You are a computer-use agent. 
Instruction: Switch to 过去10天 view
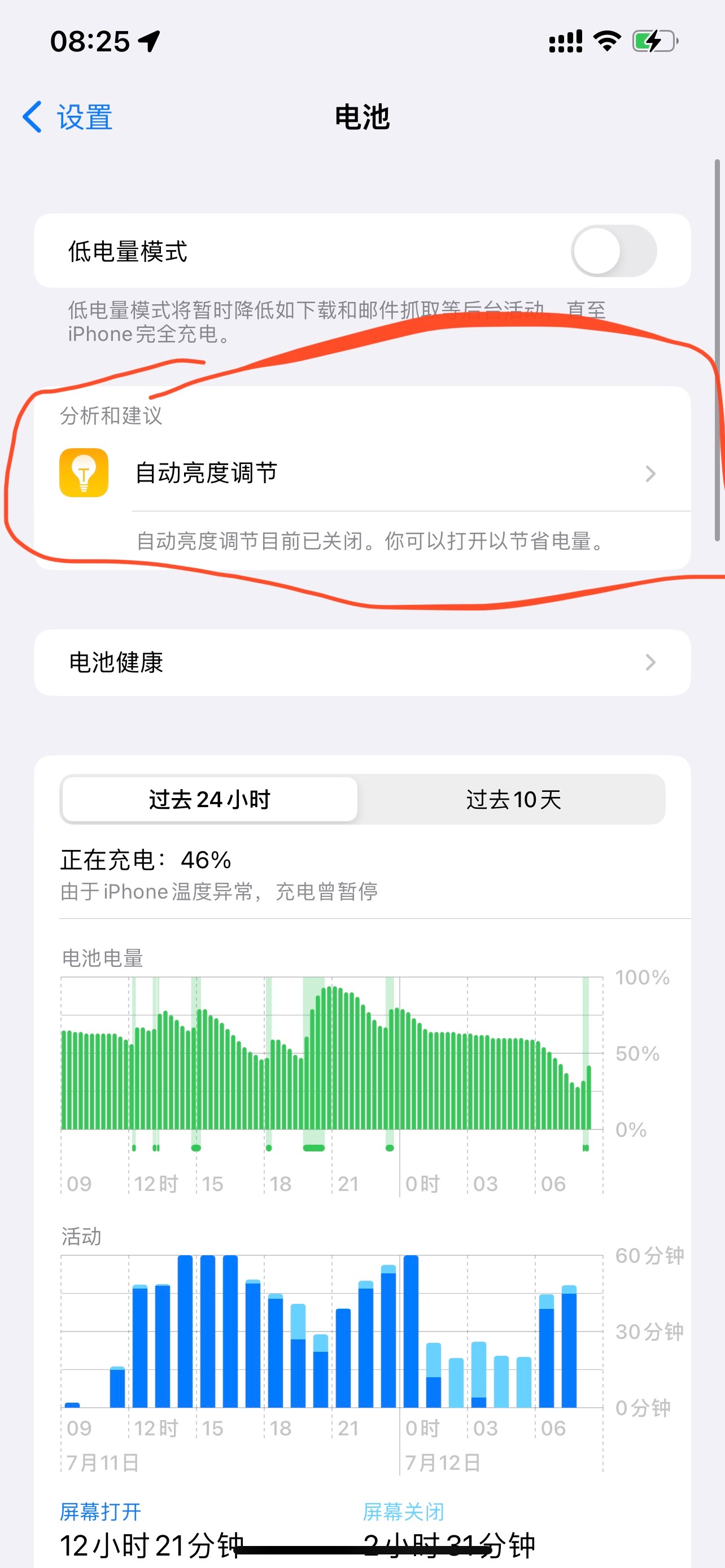coord(513,799)
